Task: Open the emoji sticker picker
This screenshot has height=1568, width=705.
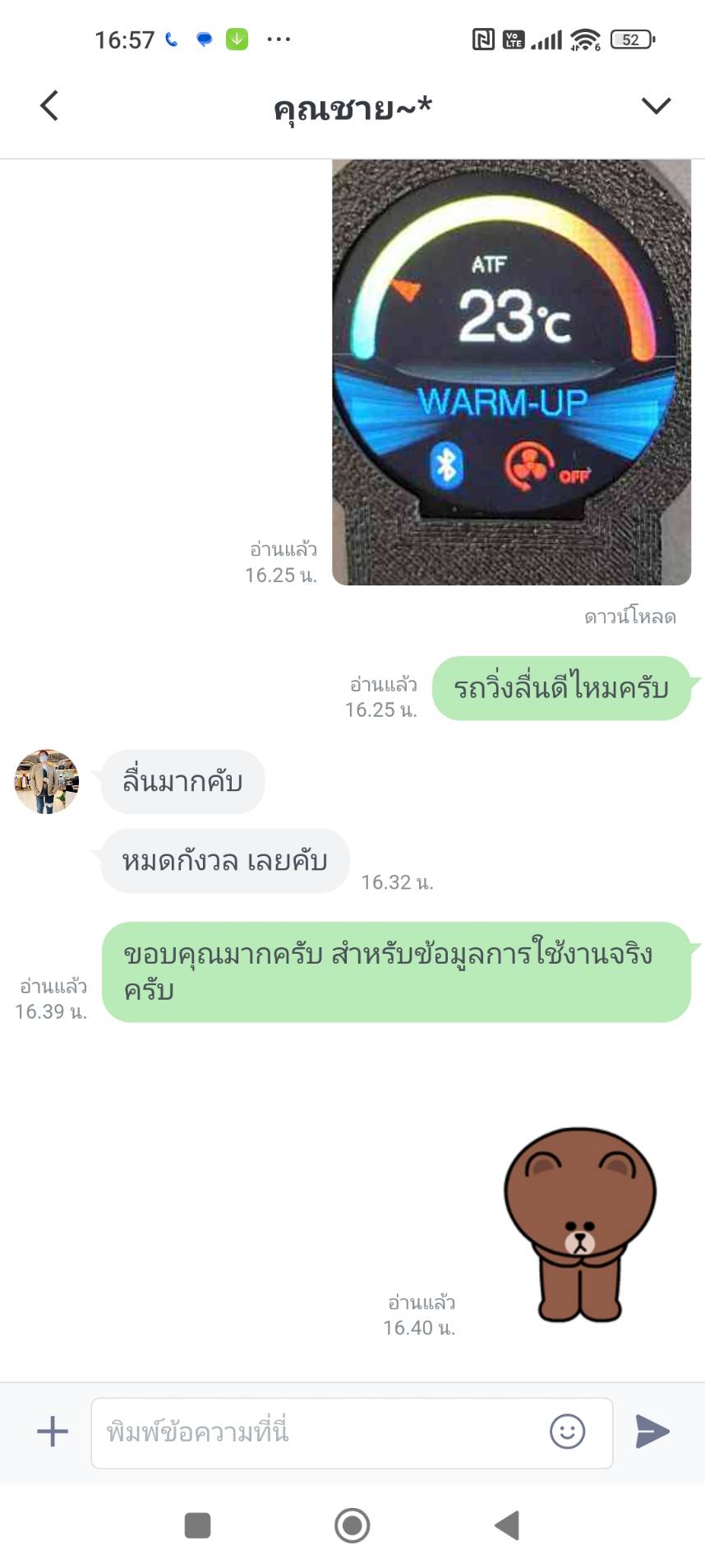Action: tap(567, 1432)
